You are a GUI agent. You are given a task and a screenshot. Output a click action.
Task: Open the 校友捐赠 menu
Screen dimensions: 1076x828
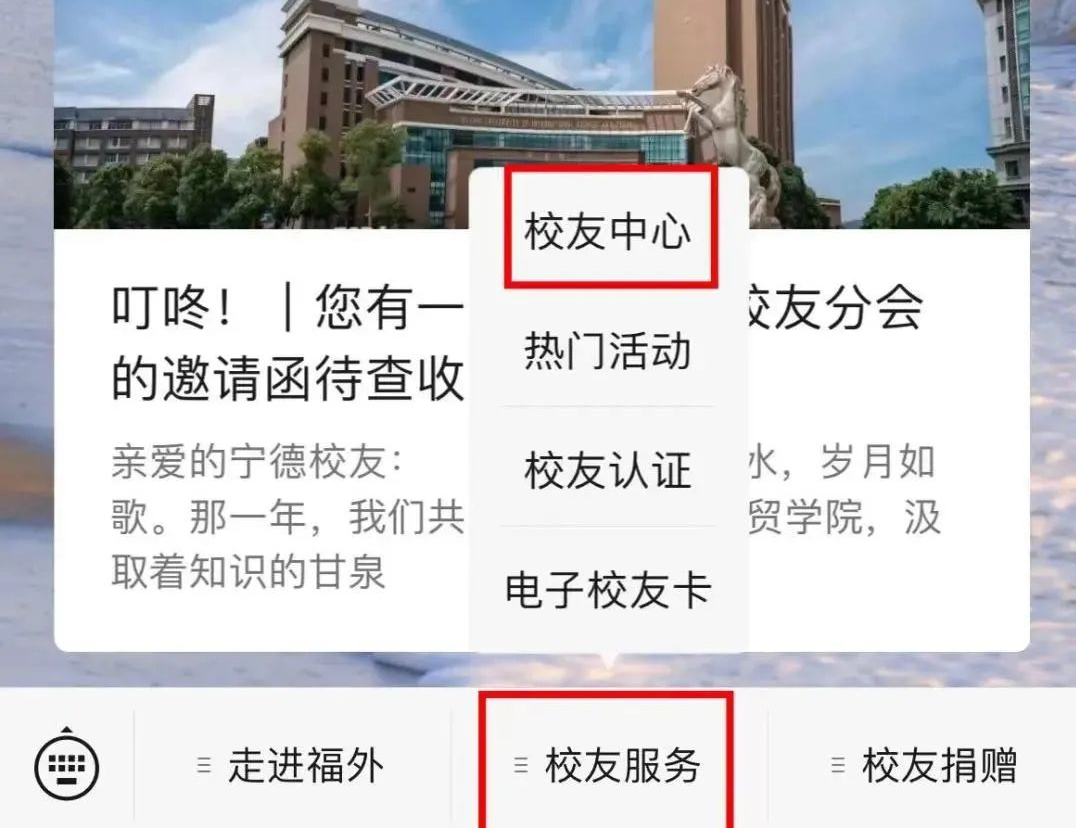(924, 766)
